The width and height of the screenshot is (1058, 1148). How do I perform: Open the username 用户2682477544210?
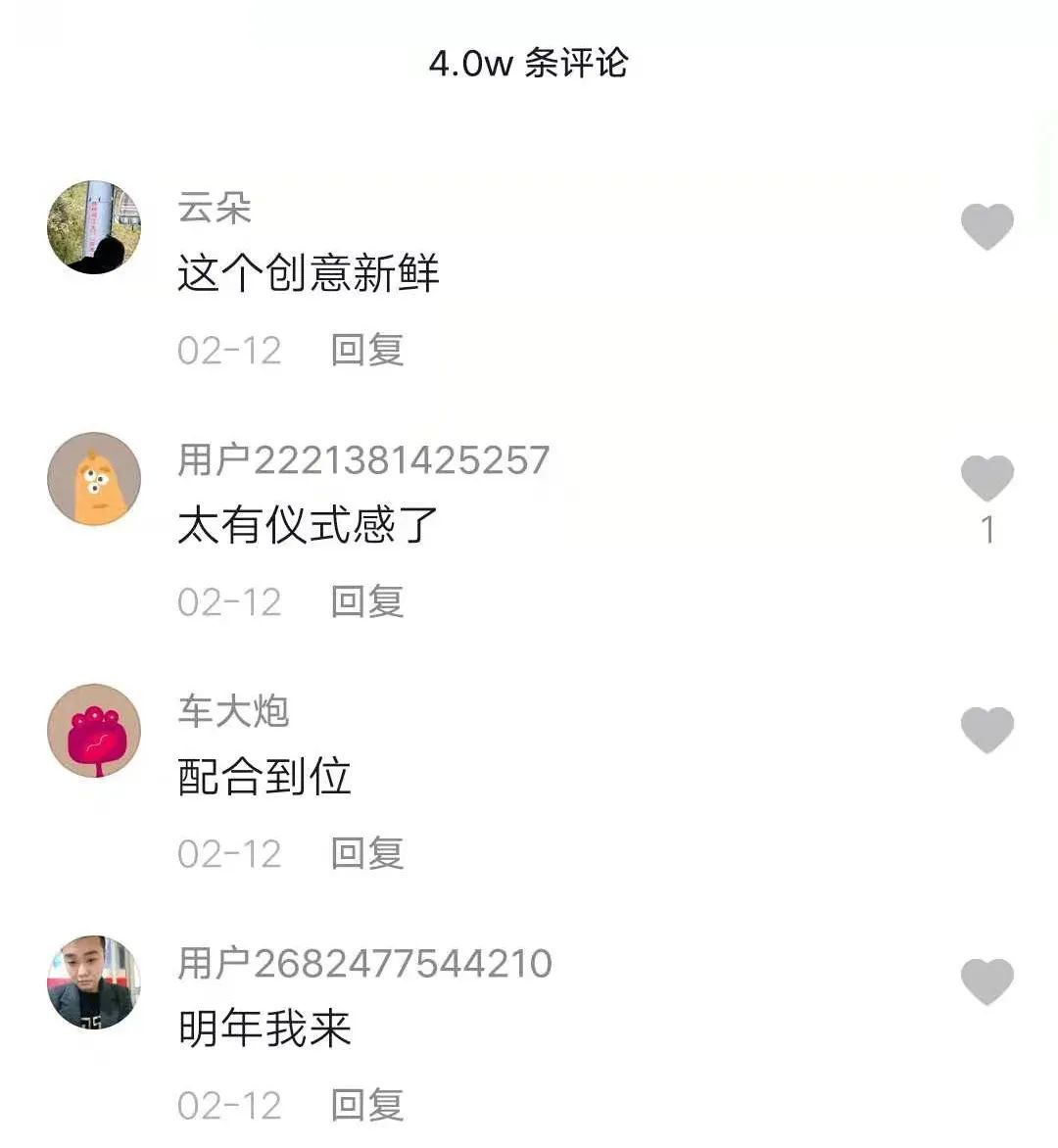[364, 963]
